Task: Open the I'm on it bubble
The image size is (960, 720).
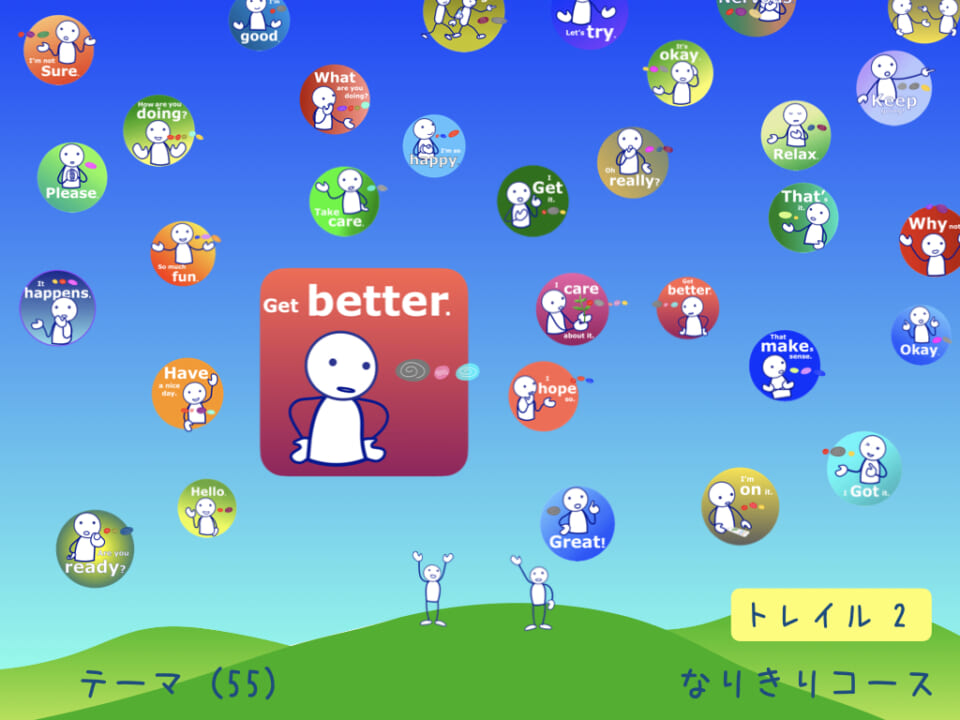Action: [x=739, y=505]
